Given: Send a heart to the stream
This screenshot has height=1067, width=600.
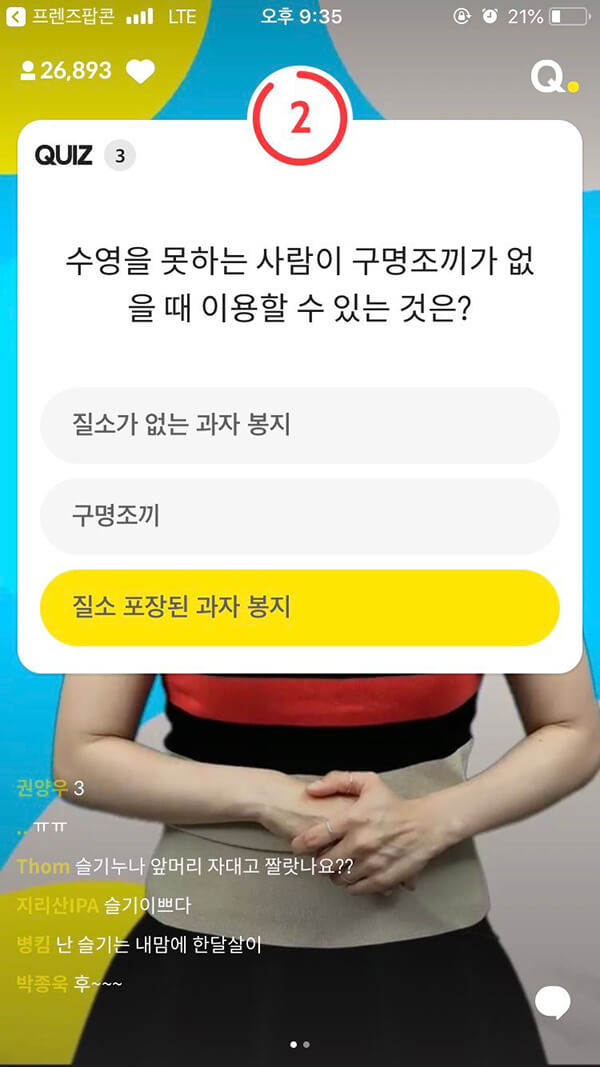Looking at the screenshot, I should tap(141, 72).
